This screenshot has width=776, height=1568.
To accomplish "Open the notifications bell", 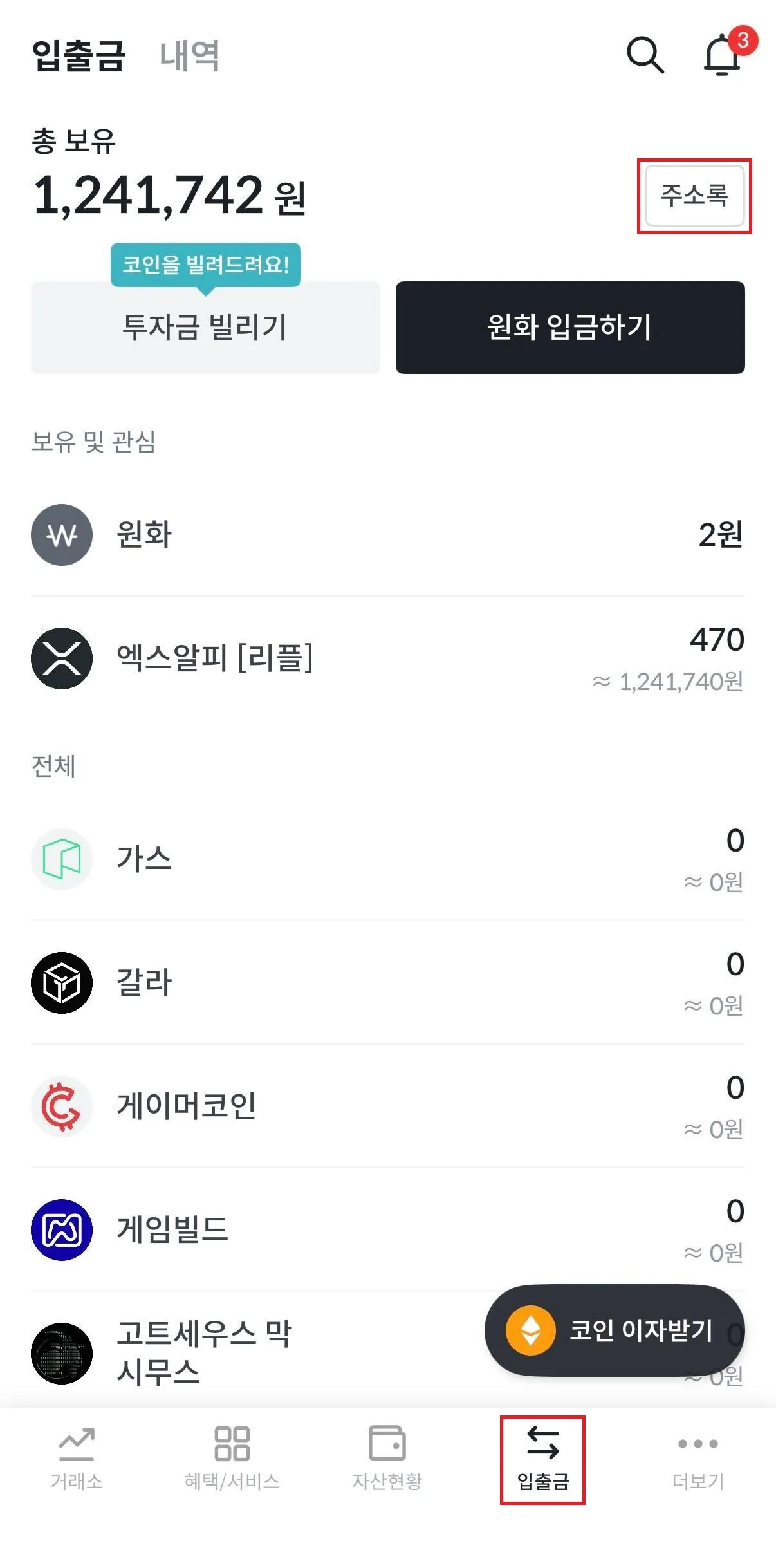I will point(722,55).
